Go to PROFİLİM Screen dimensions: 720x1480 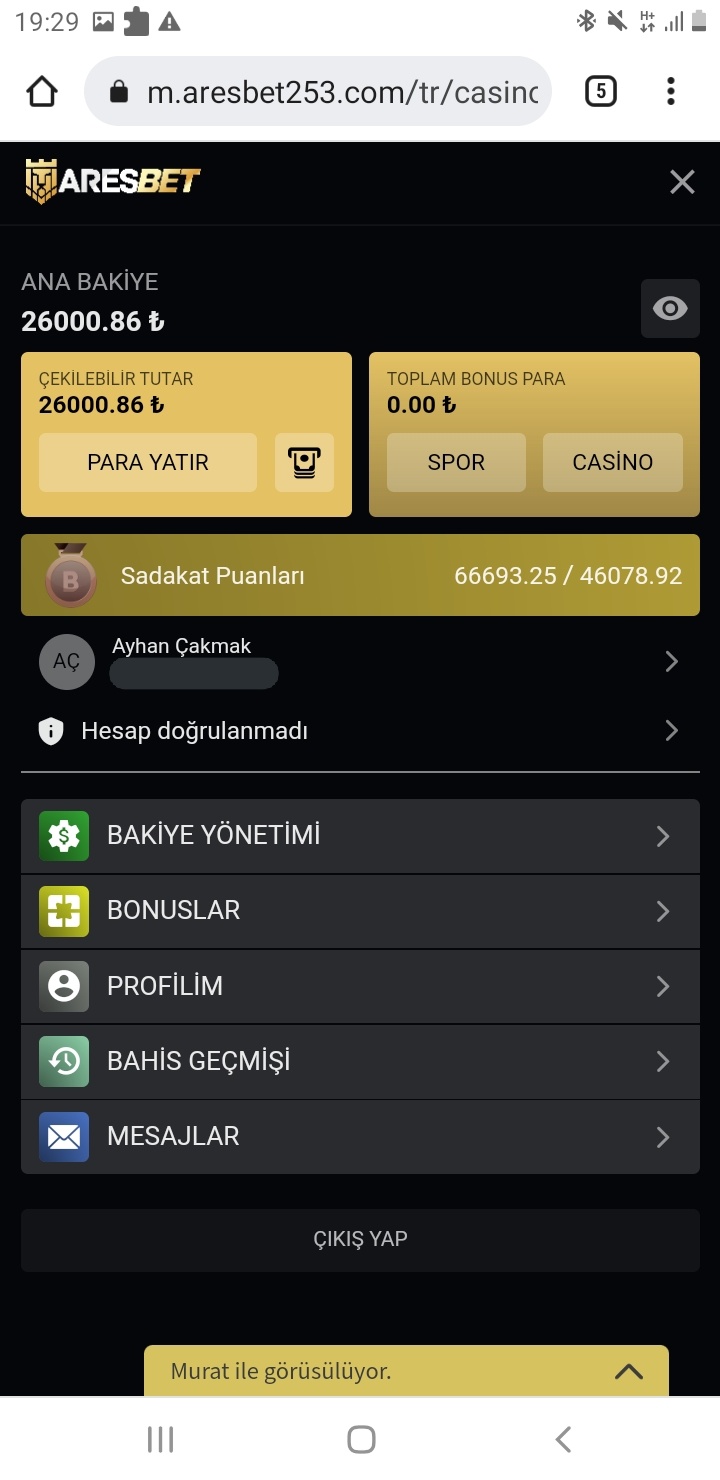click(360, 986)
